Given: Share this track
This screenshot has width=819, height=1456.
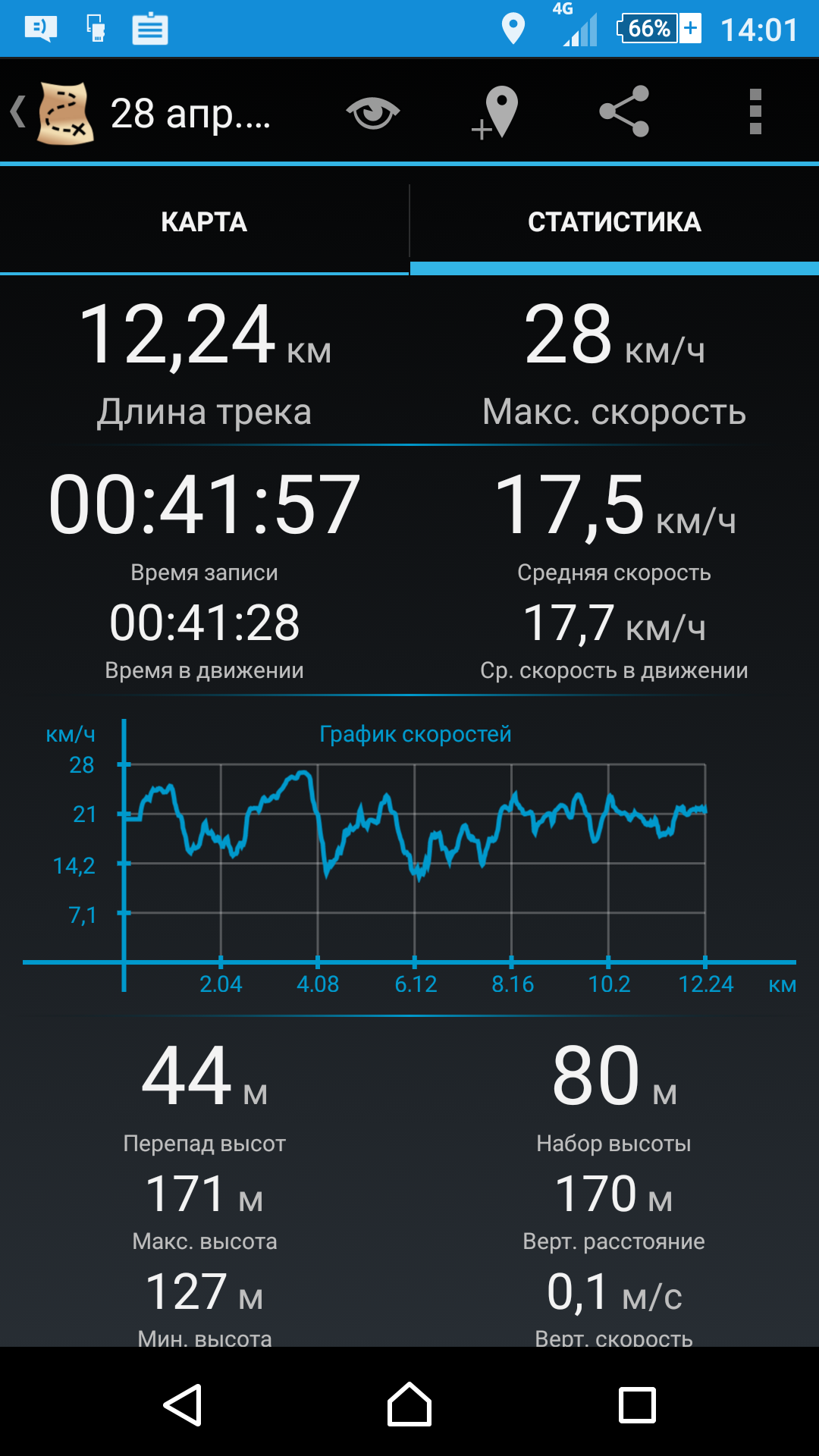Looking at the screenshot, I should coord(624,111).
